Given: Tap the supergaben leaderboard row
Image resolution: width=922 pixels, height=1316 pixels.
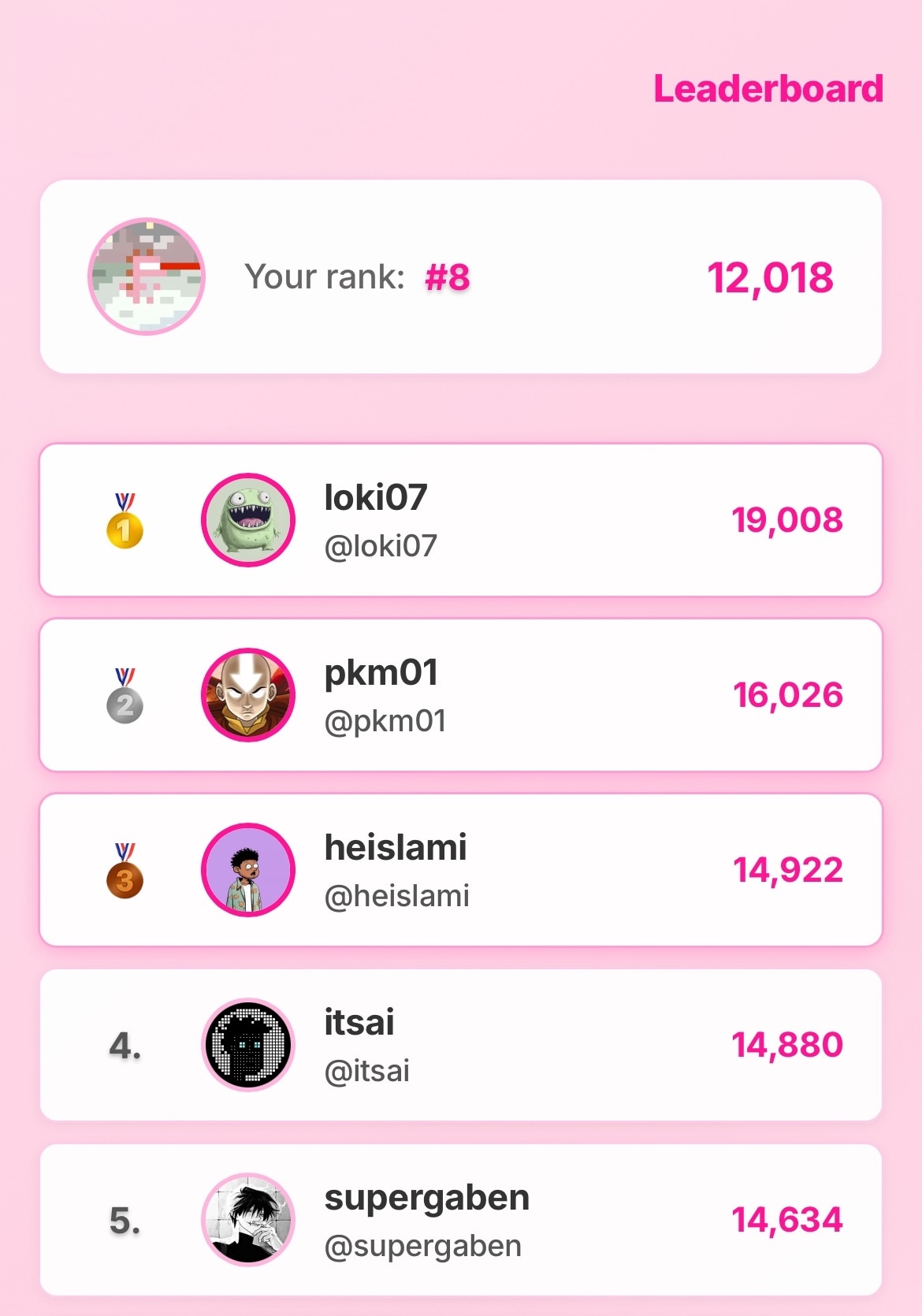Looking at the screenshot, I should point(460,1220).
